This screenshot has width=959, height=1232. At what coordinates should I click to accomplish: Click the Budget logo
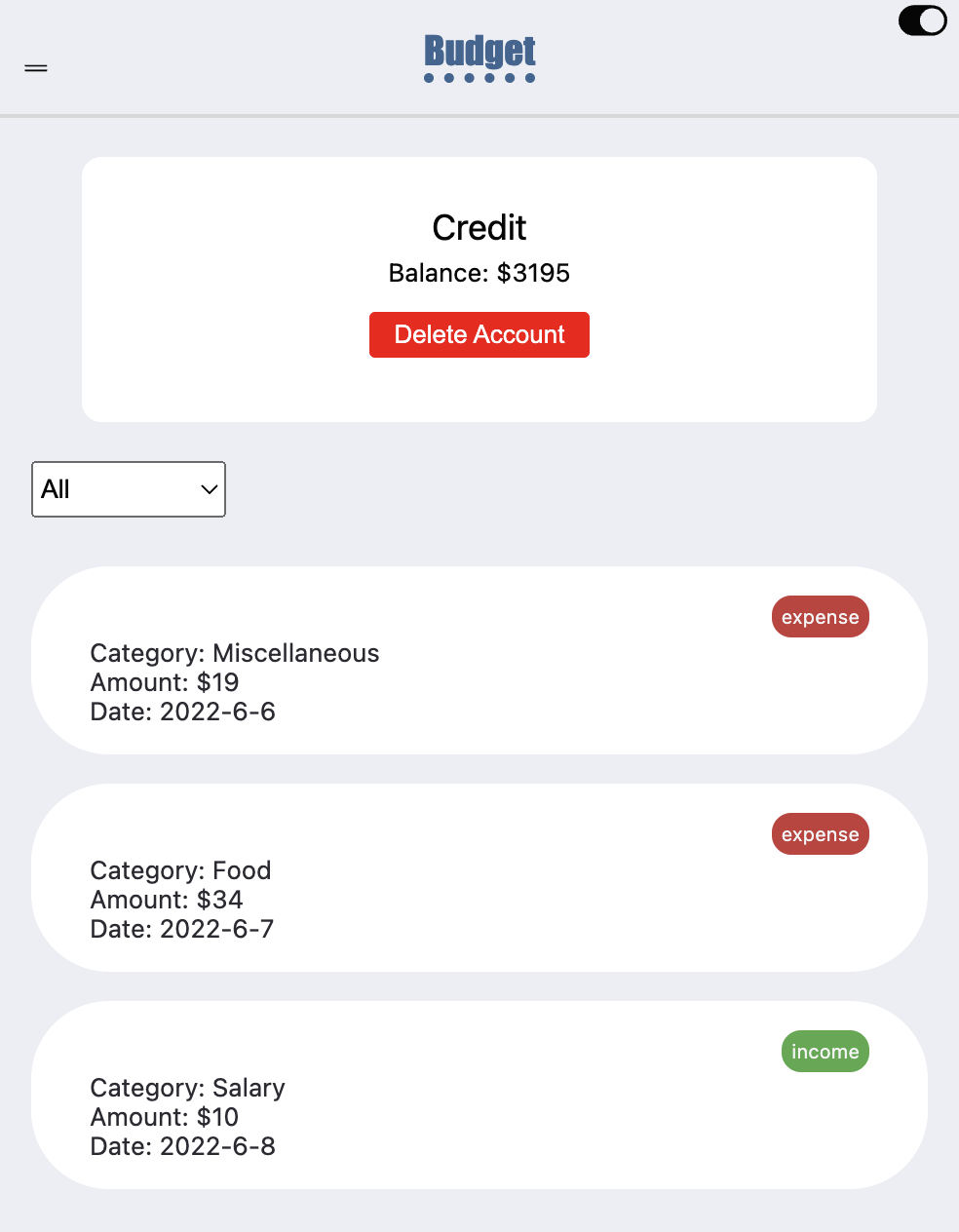[x=479, y=57]
